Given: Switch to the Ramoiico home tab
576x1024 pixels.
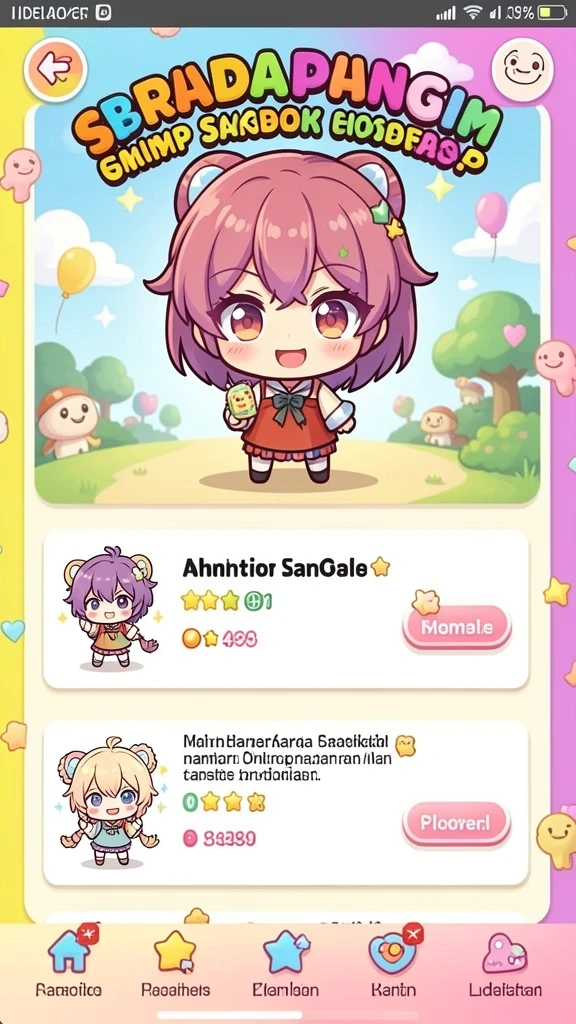Looking at the screenshot, I should tap(68, 964).
